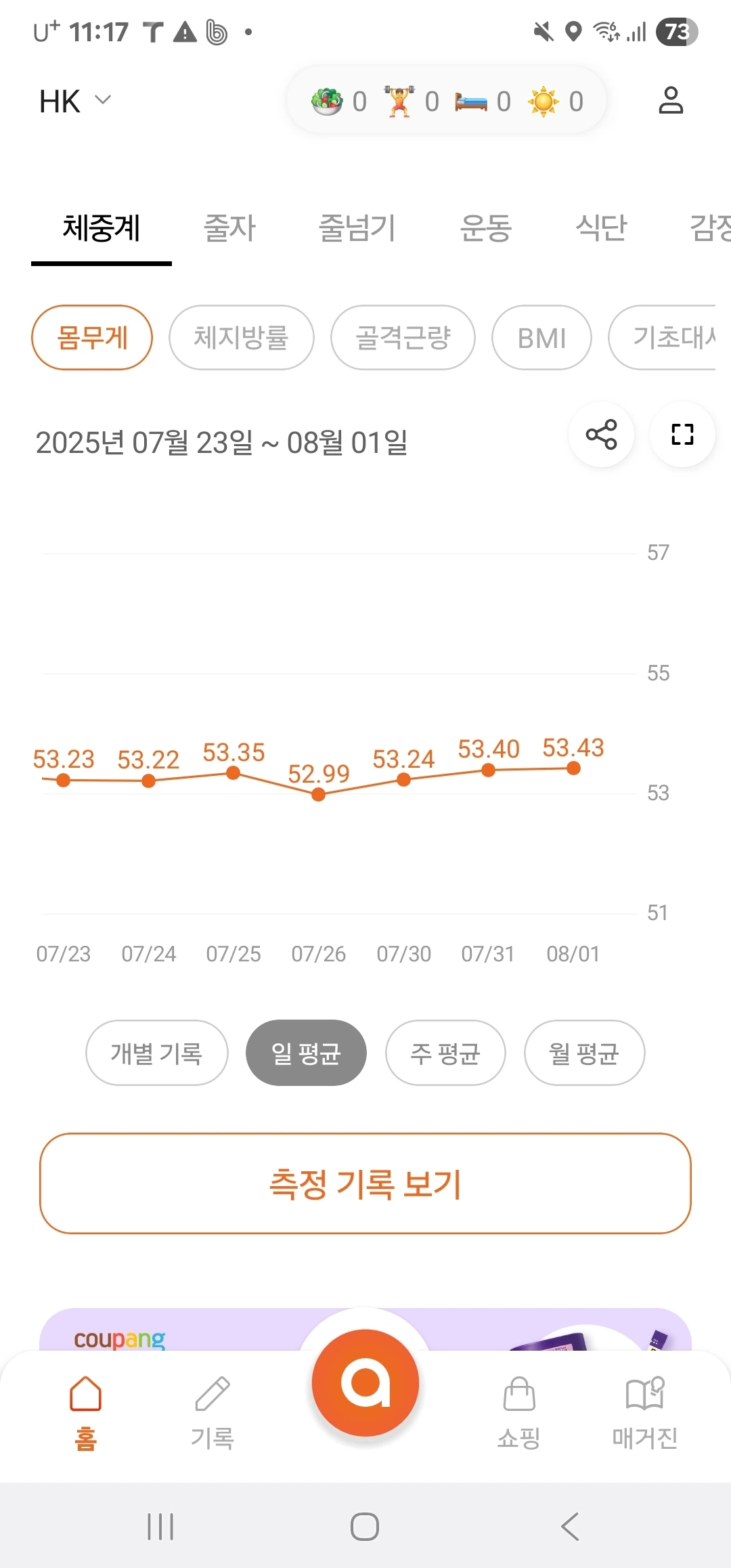731x1568 pixels.
Task: Open the user account icon
Action: (x=671, y=101)
